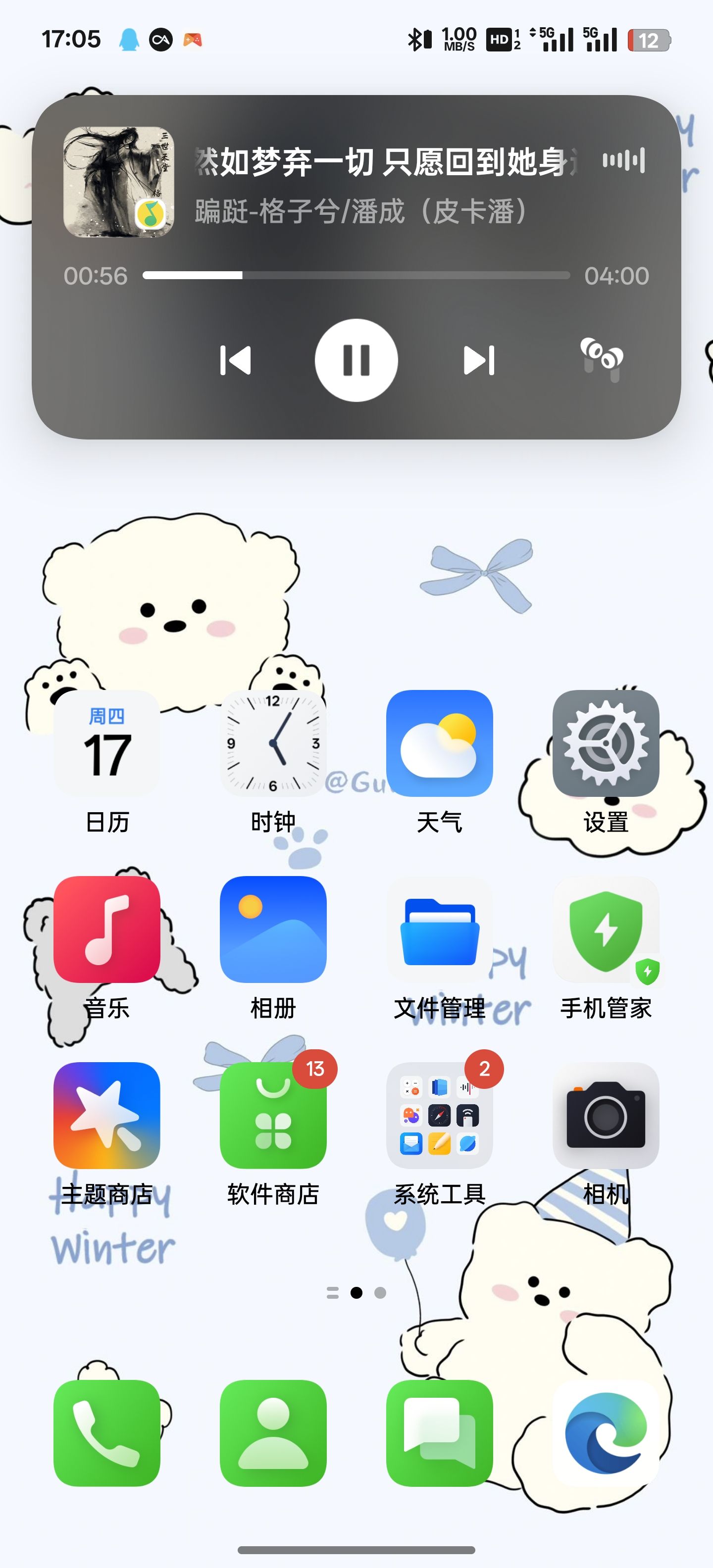Open the 主题商店 theme store
This screenshot has height=1568, width=713.
[107, 1115]
